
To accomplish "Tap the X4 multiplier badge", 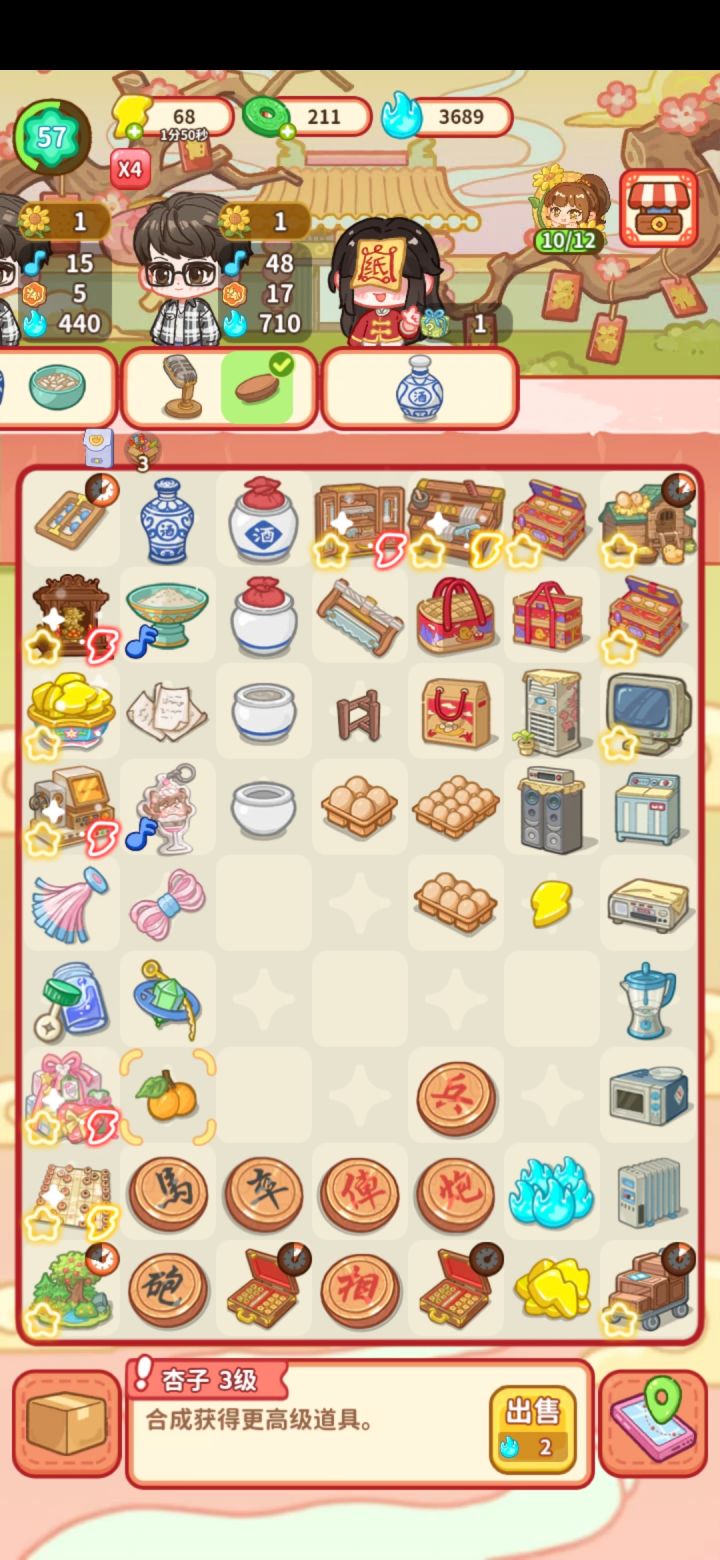I will coord(131,170).
